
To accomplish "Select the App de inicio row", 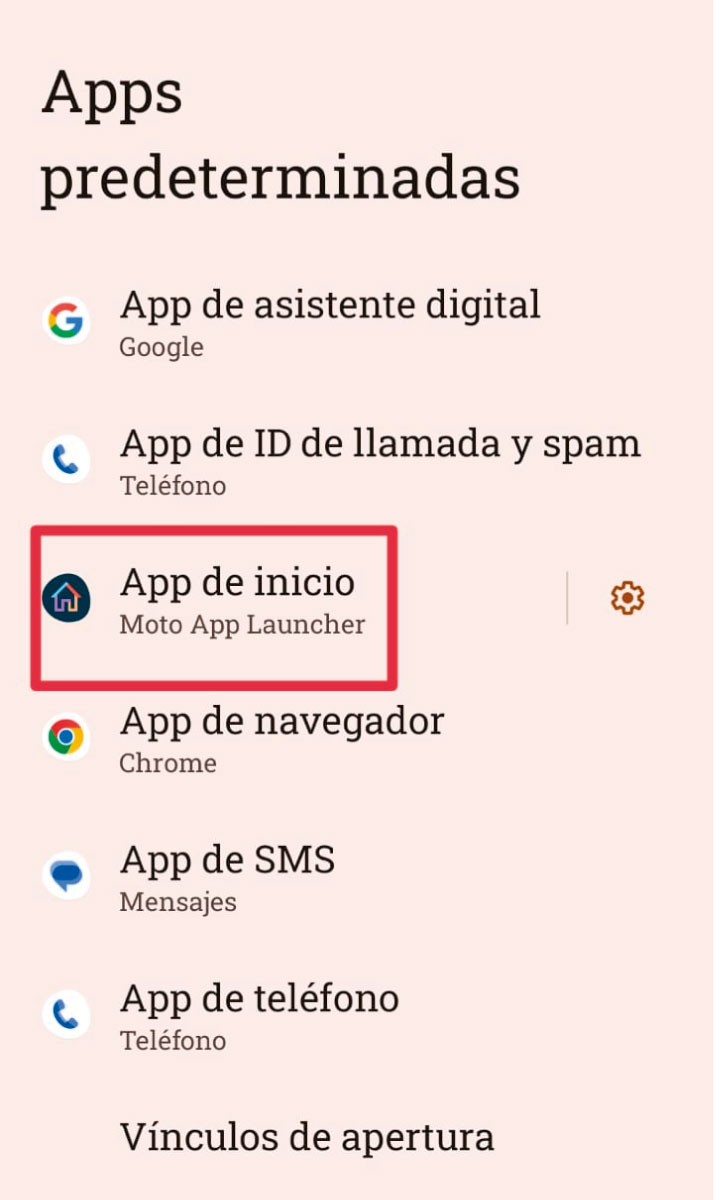I will (x=240, y=598).
